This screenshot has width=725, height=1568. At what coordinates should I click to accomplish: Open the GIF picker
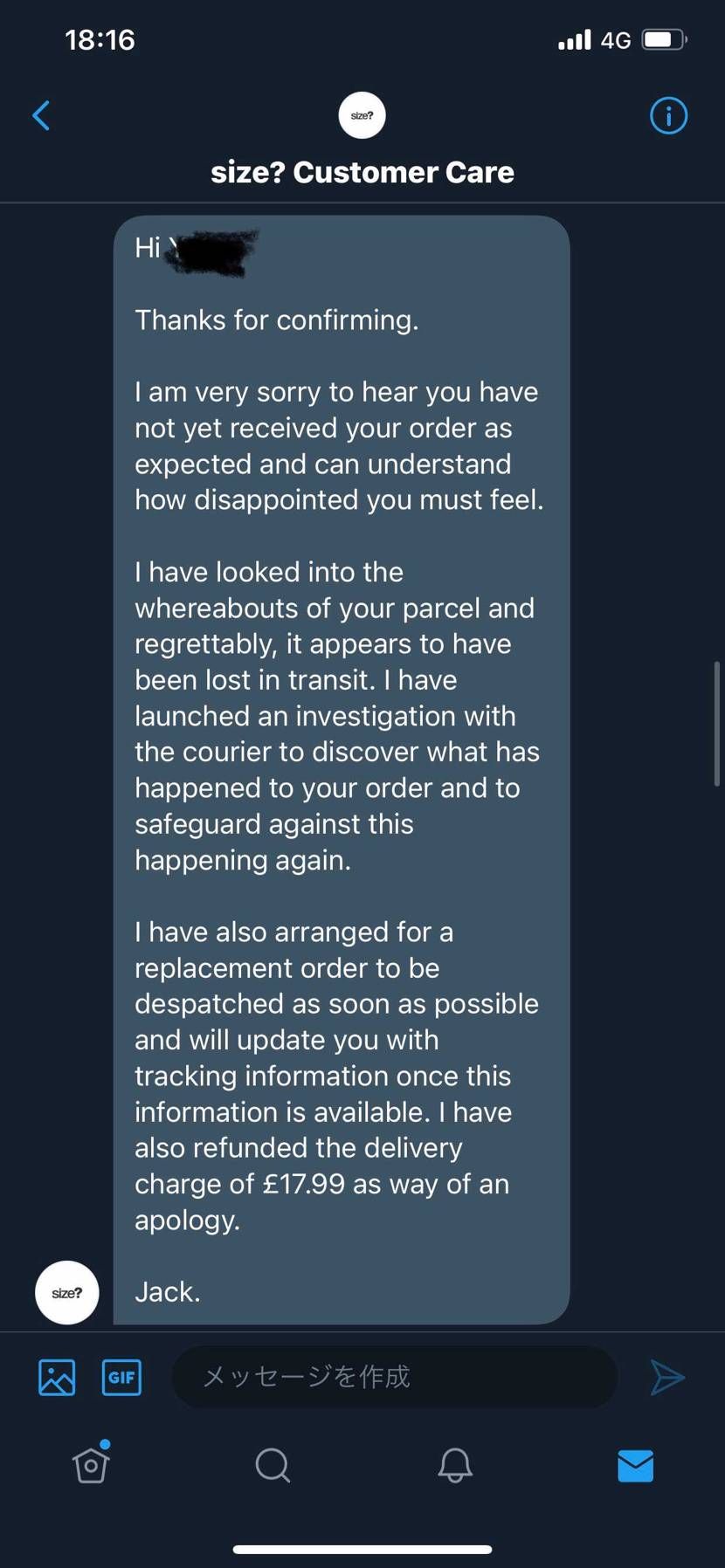click(x=121, y=1377)
